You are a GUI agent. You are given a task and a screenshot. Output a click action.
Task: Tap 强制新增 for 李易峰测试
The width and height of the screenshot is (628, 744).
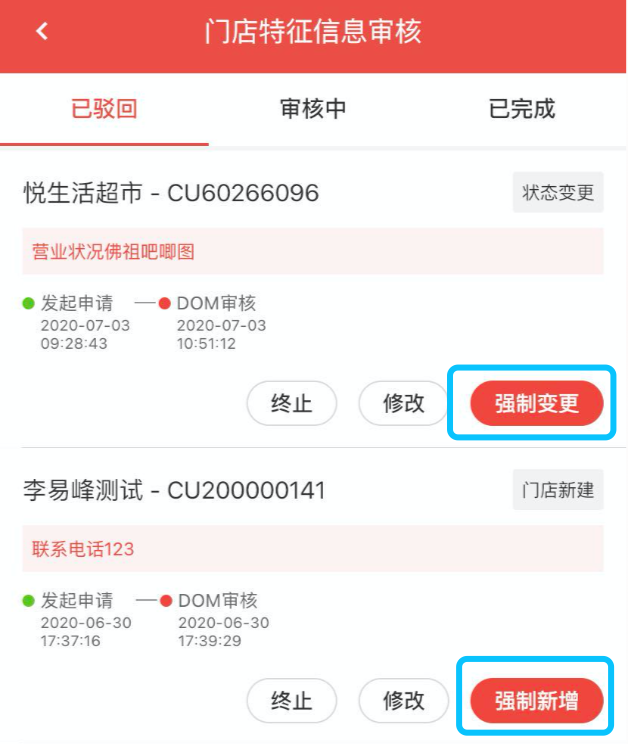tap(537, 701)
